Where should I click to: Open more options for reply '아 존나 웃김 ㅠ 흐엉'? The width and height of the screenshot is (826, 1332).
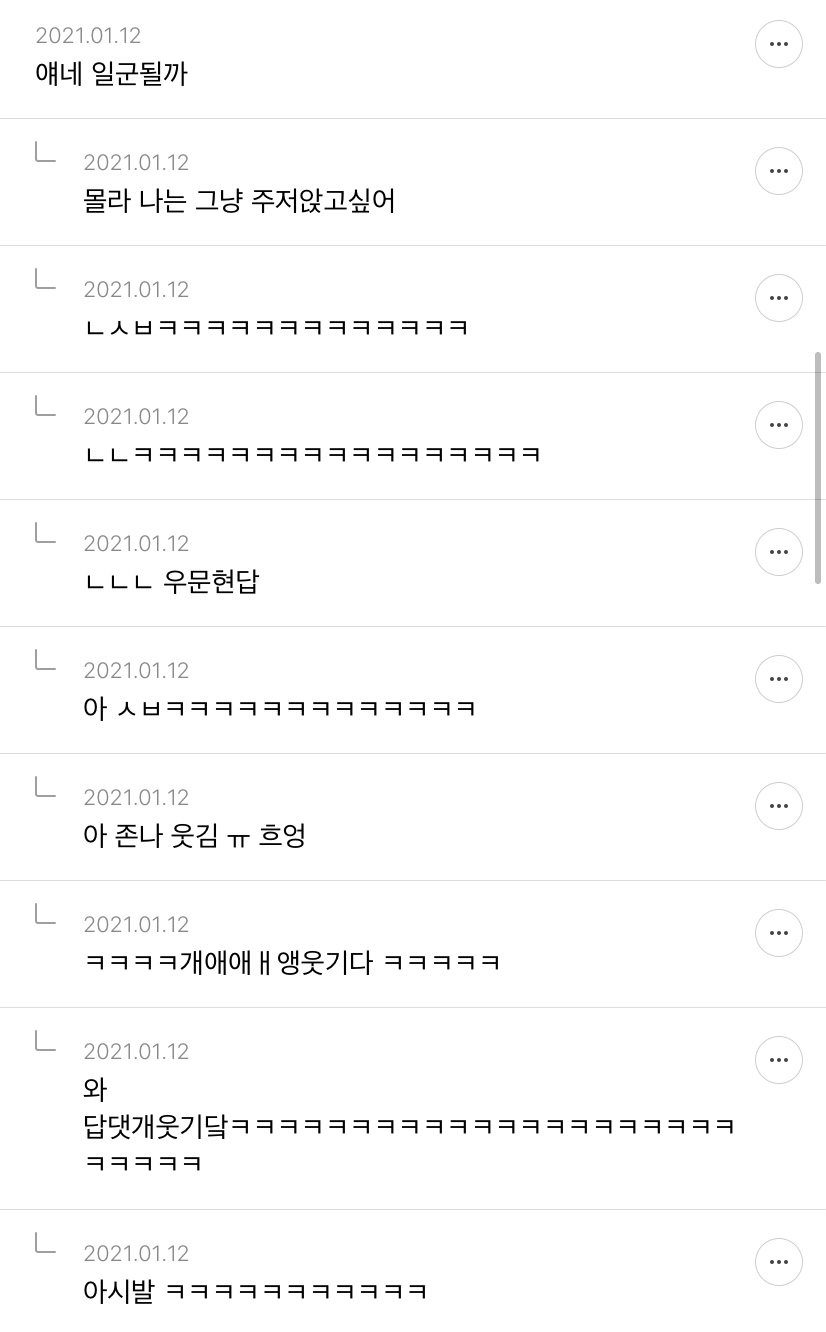coord(778,806)
